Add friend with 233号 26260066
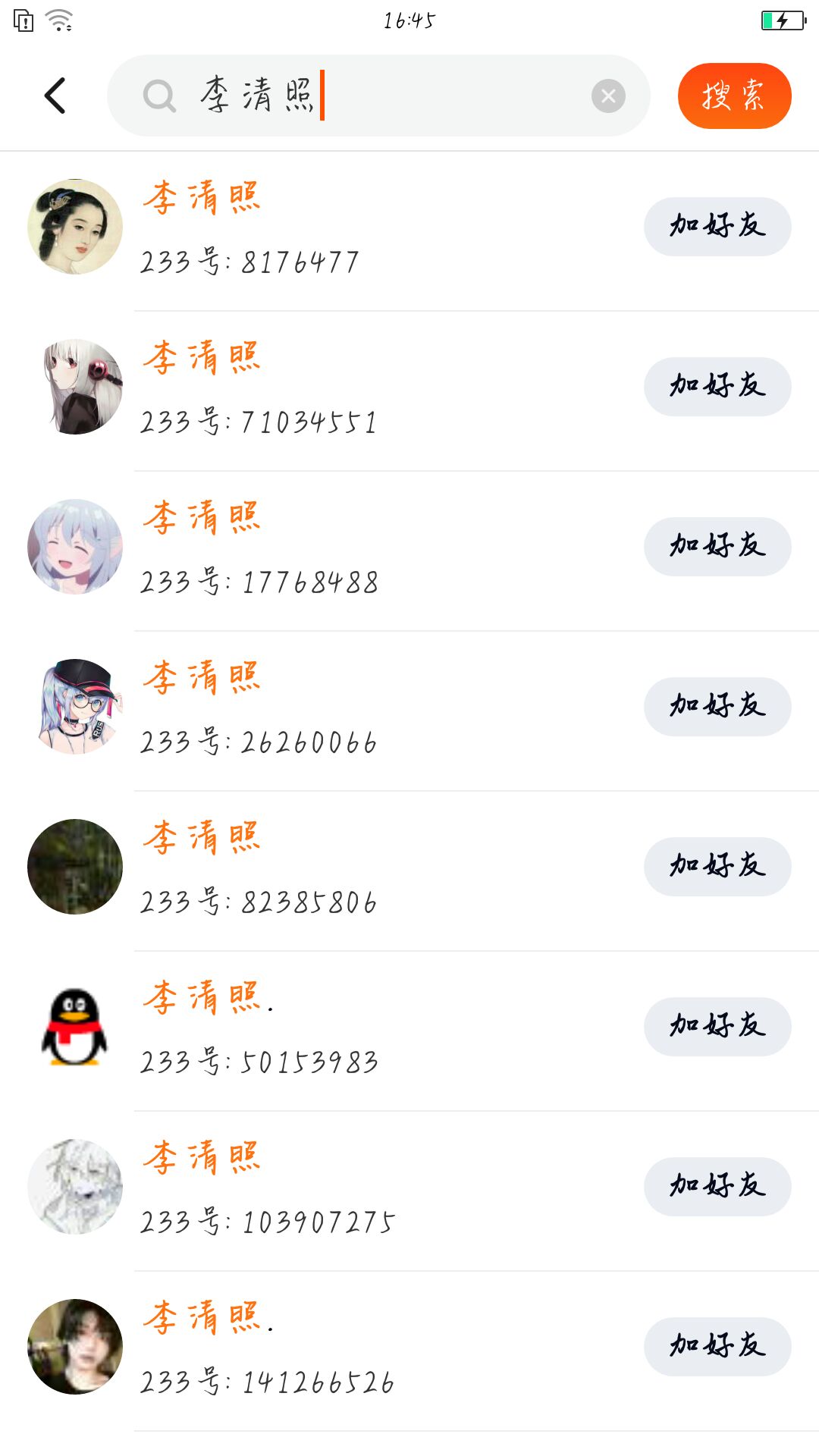 717,706
